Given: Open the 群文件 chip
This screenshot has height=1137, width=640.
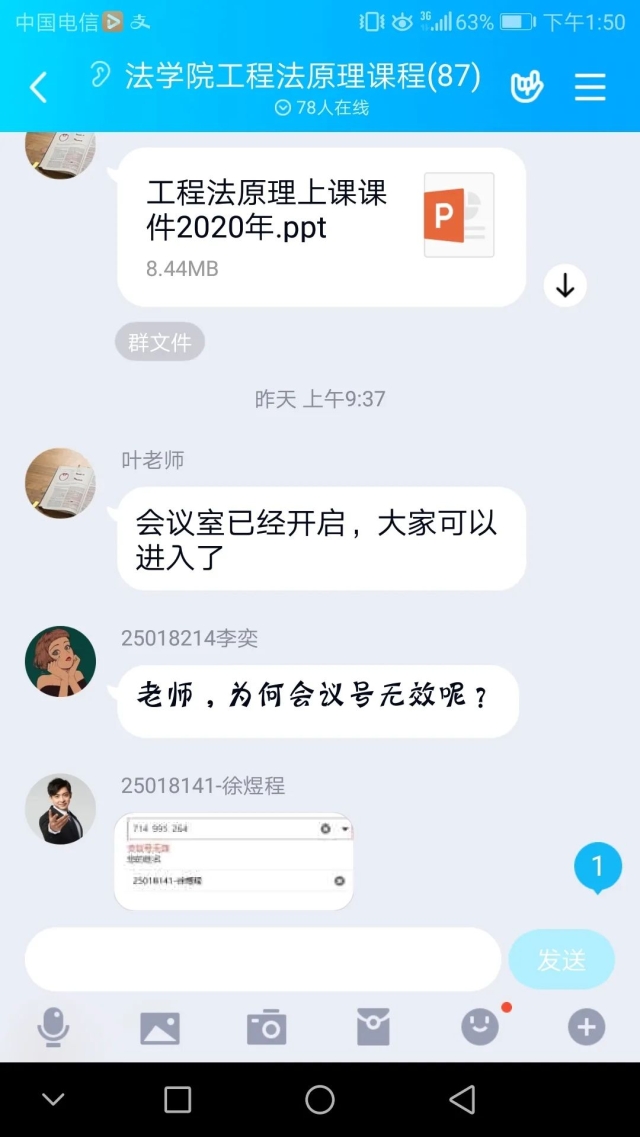Looking at the screenshot, I should [x=160, y=342].
